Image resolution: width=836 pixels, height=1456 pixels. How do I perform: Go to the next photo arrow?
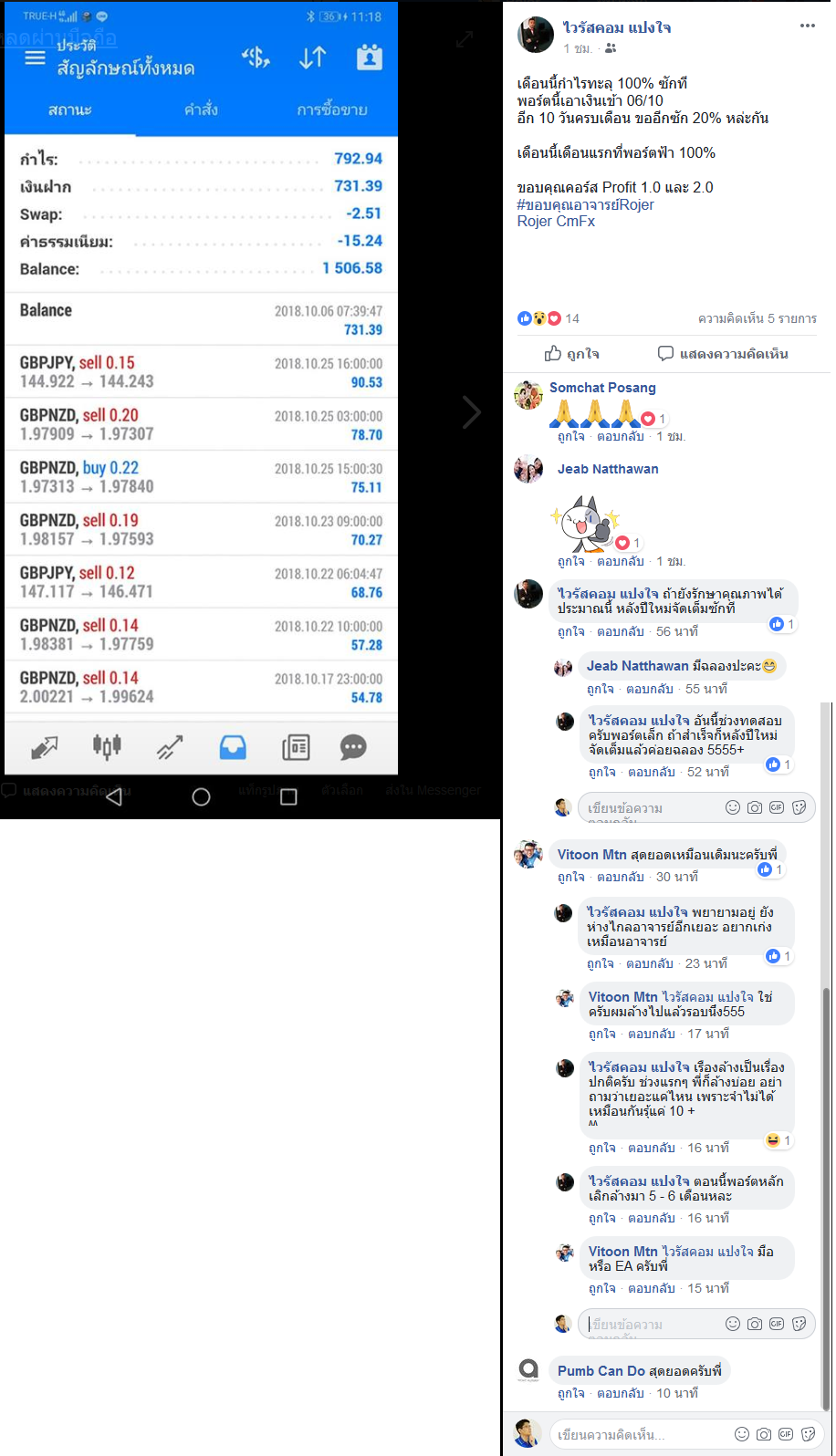click(471, 412)
